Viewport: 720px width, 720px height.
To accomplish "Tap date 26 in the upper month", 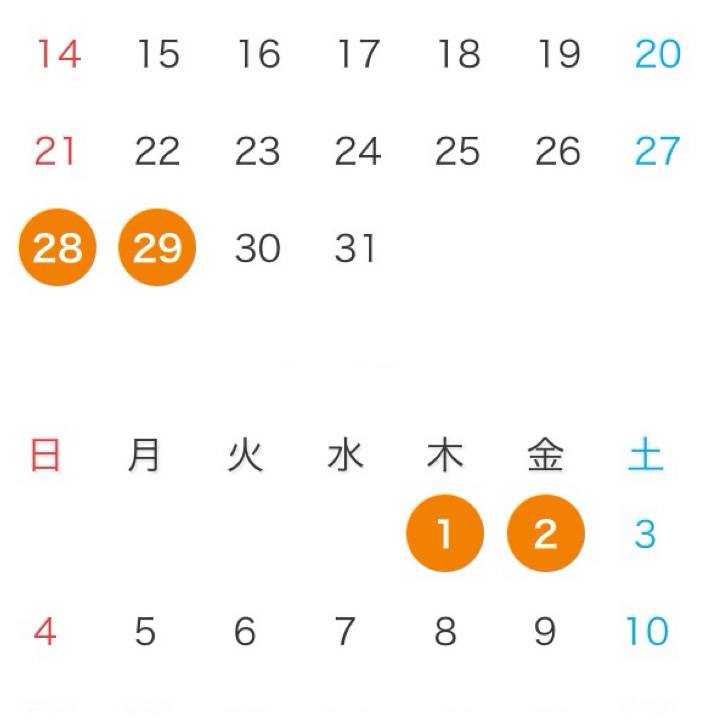I will point(558,151).
